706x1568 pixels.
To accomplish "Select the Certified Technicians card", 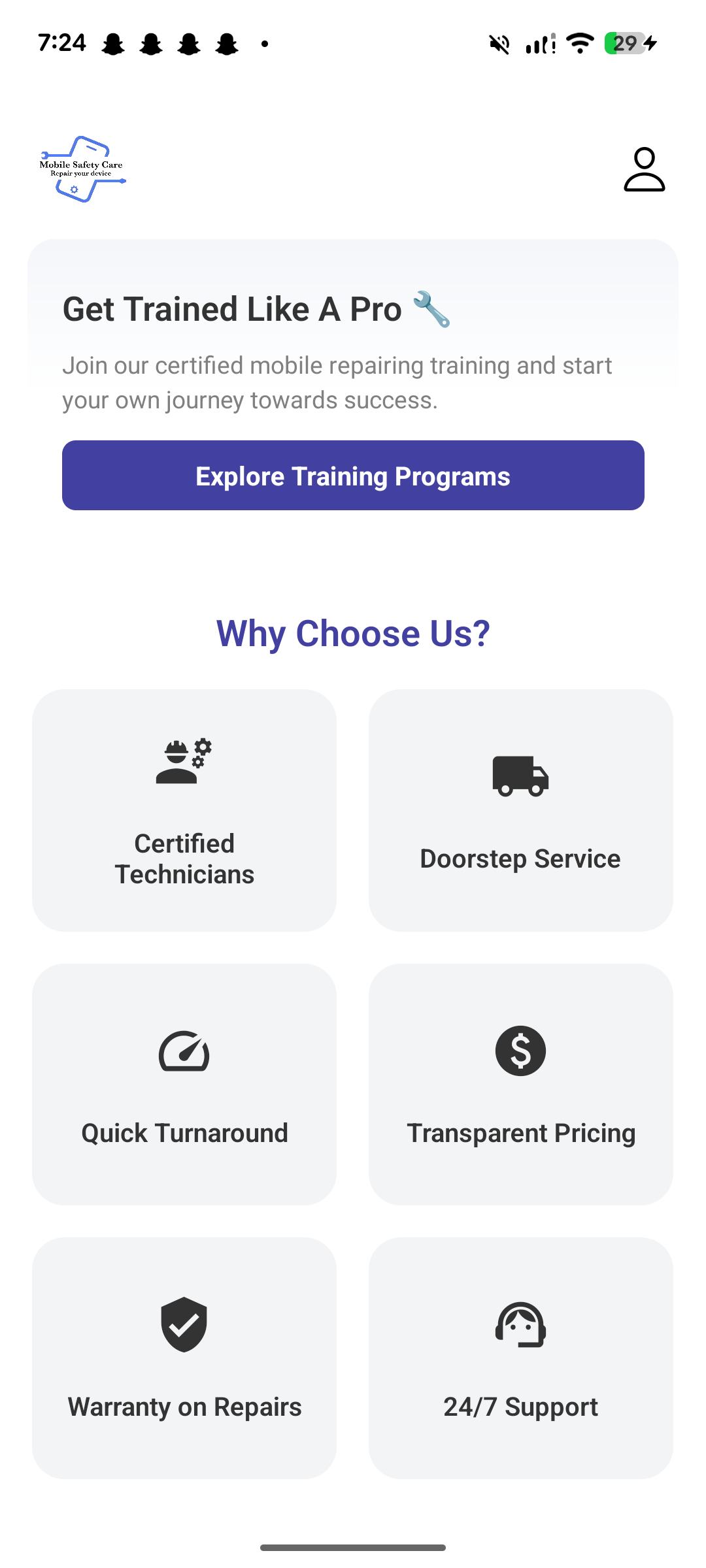I will [x=184, y=810].
